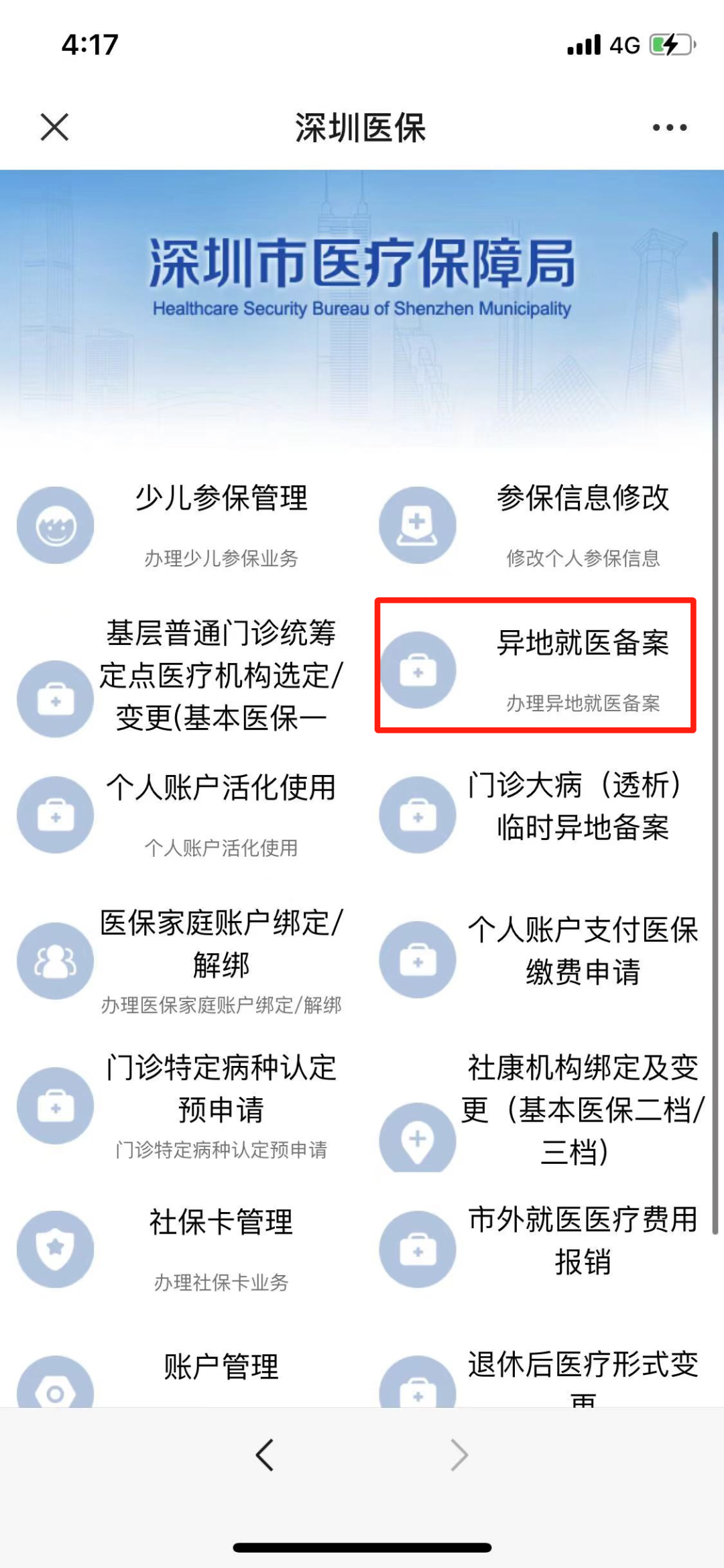Open the three-dot overflow menu
The image size is (724, 1568).
[670, 127]
